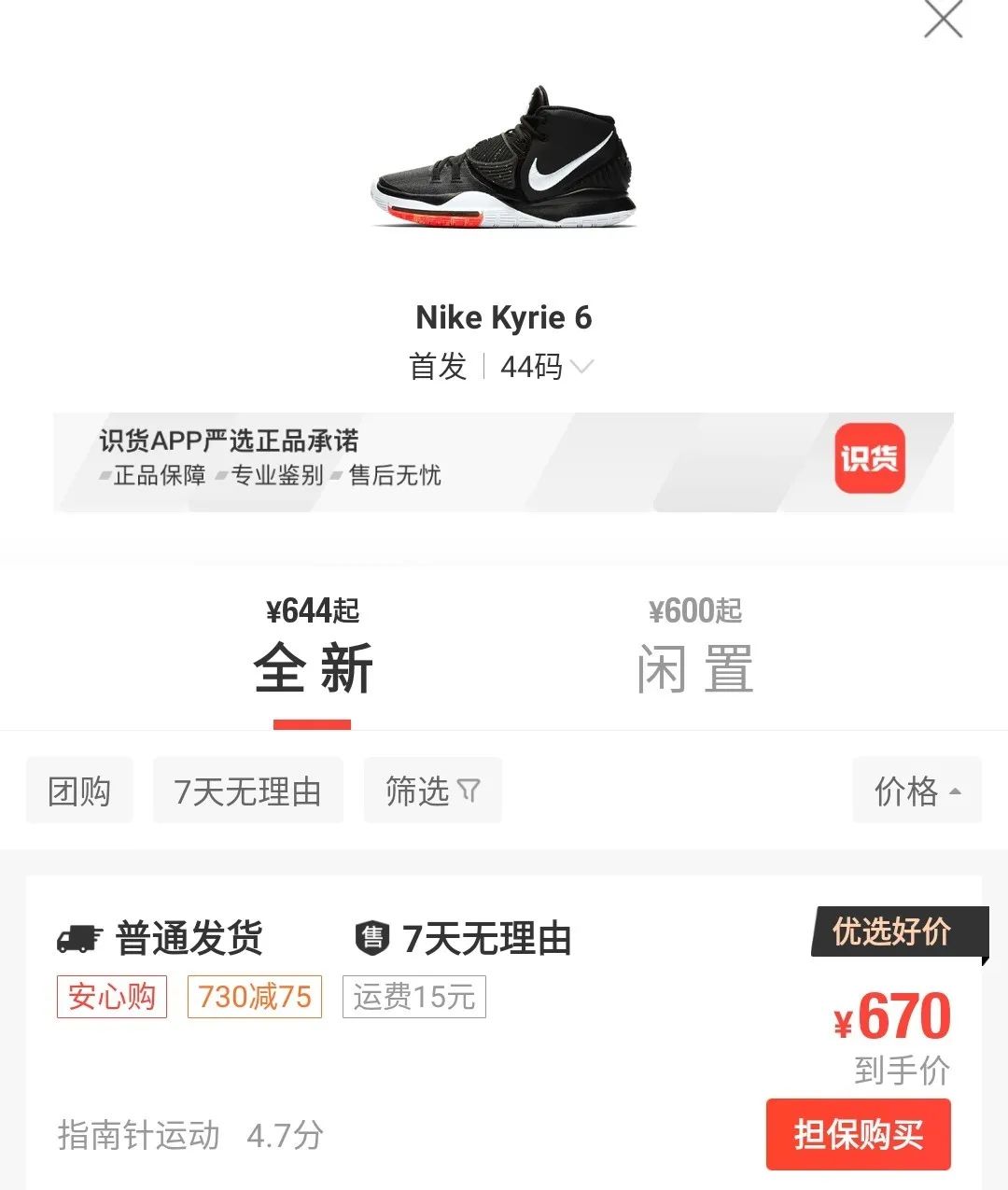
Task: Click the shield icon next to 7天无理由
Action: point(373,938)
